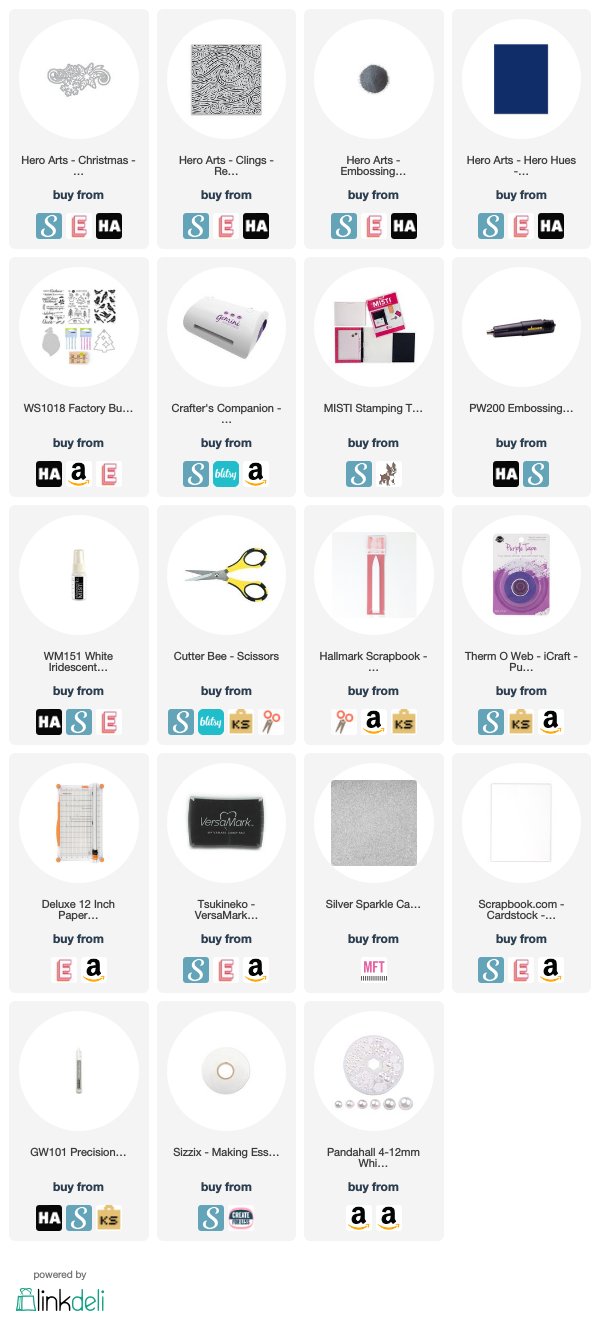Image resolution: width=600 pixels, height=1321 pixels.
Task: Tap the Blitsy icon under Crafter's Companion
Action: (x=226, y=474)
